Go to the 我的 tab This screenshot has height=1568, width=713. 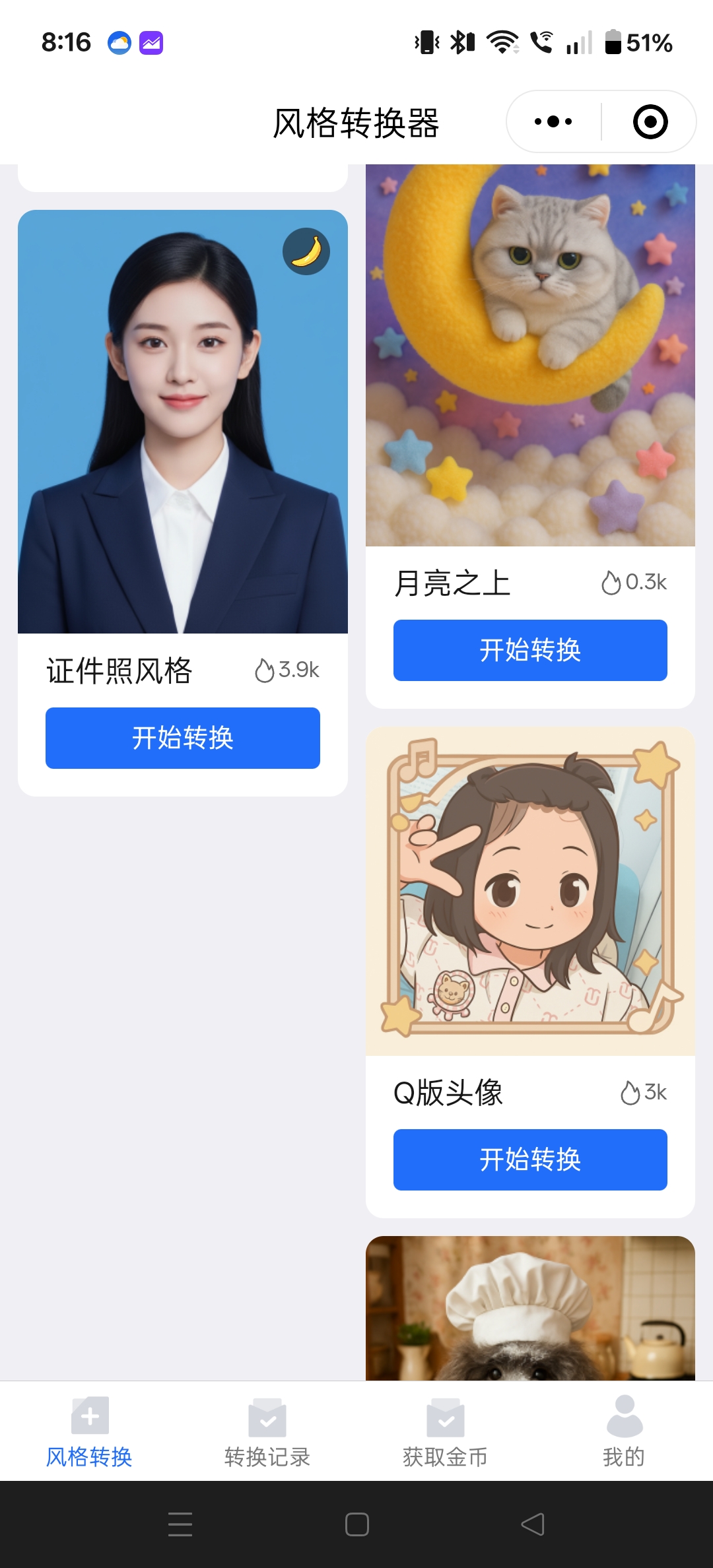click(624, 1432)
